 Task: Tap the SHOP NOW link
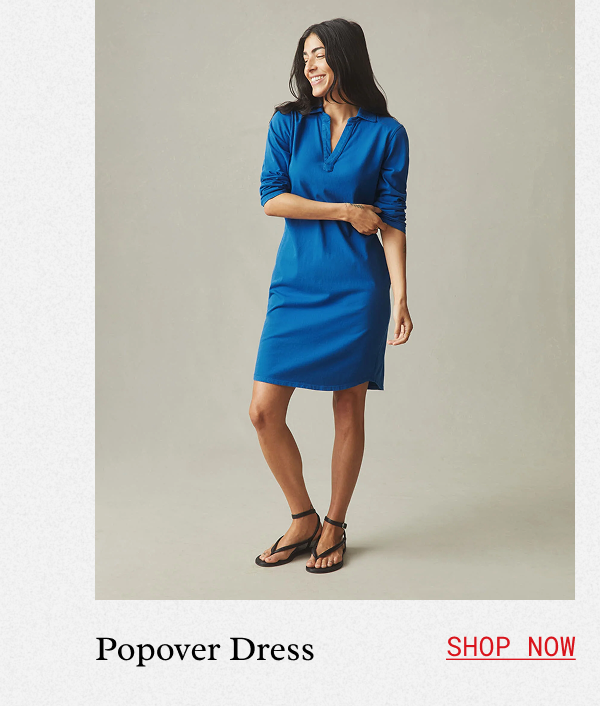pyautogui.click(x=510, y=647)
